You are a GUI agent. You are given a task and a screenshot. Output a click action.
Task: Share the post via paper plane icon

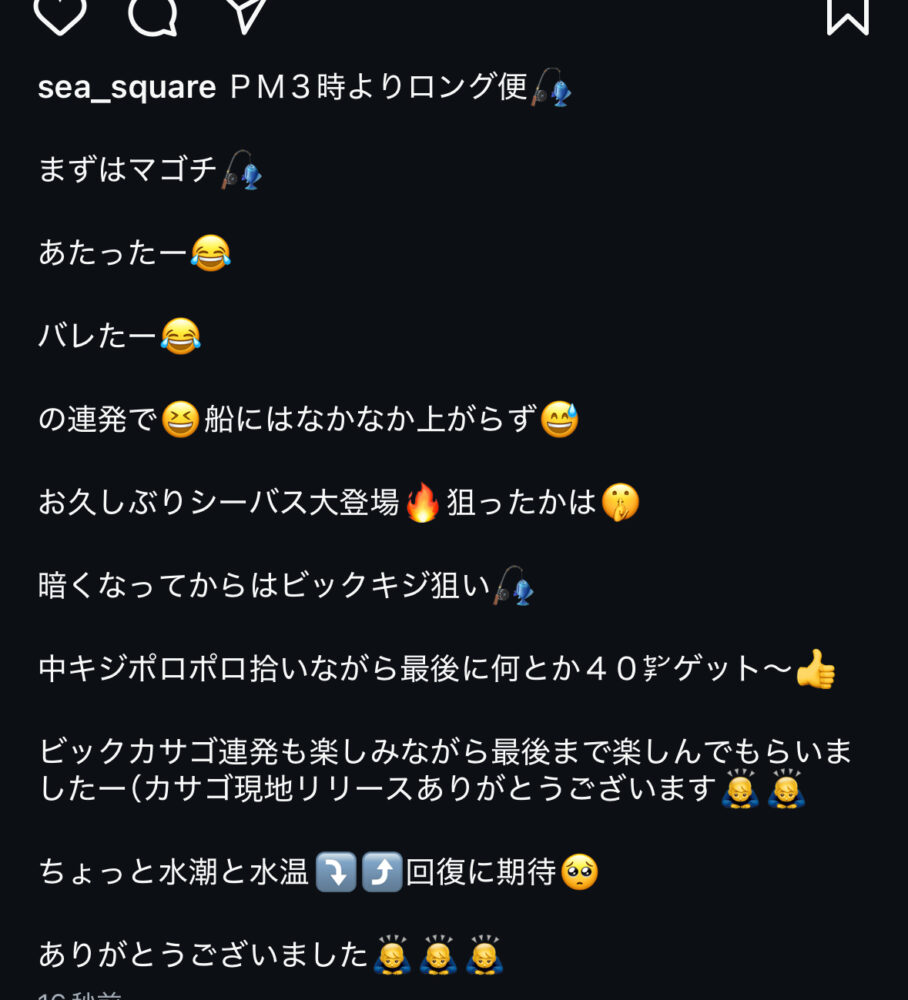246,12
